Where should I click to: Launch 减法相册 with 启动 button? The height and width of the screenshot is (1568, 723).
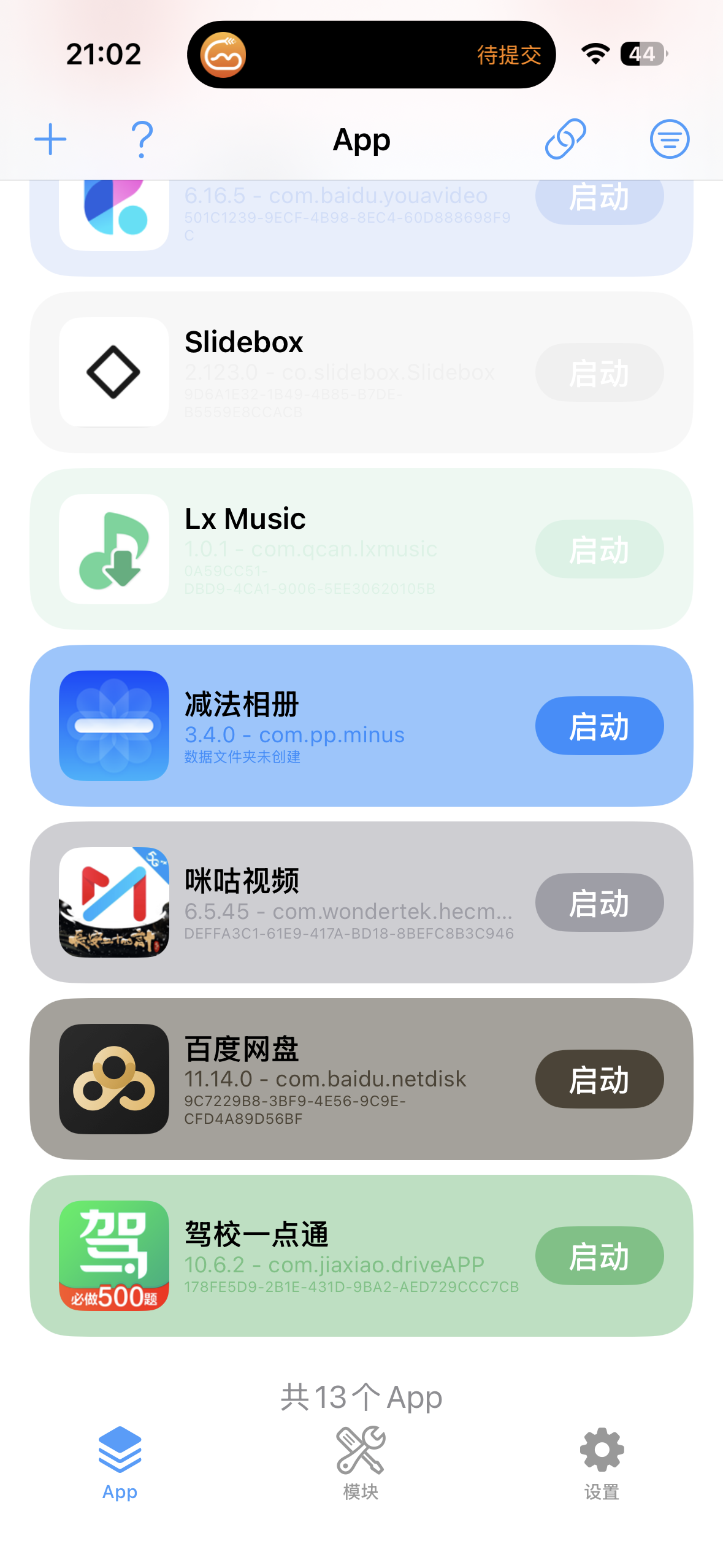coord(599,726)
